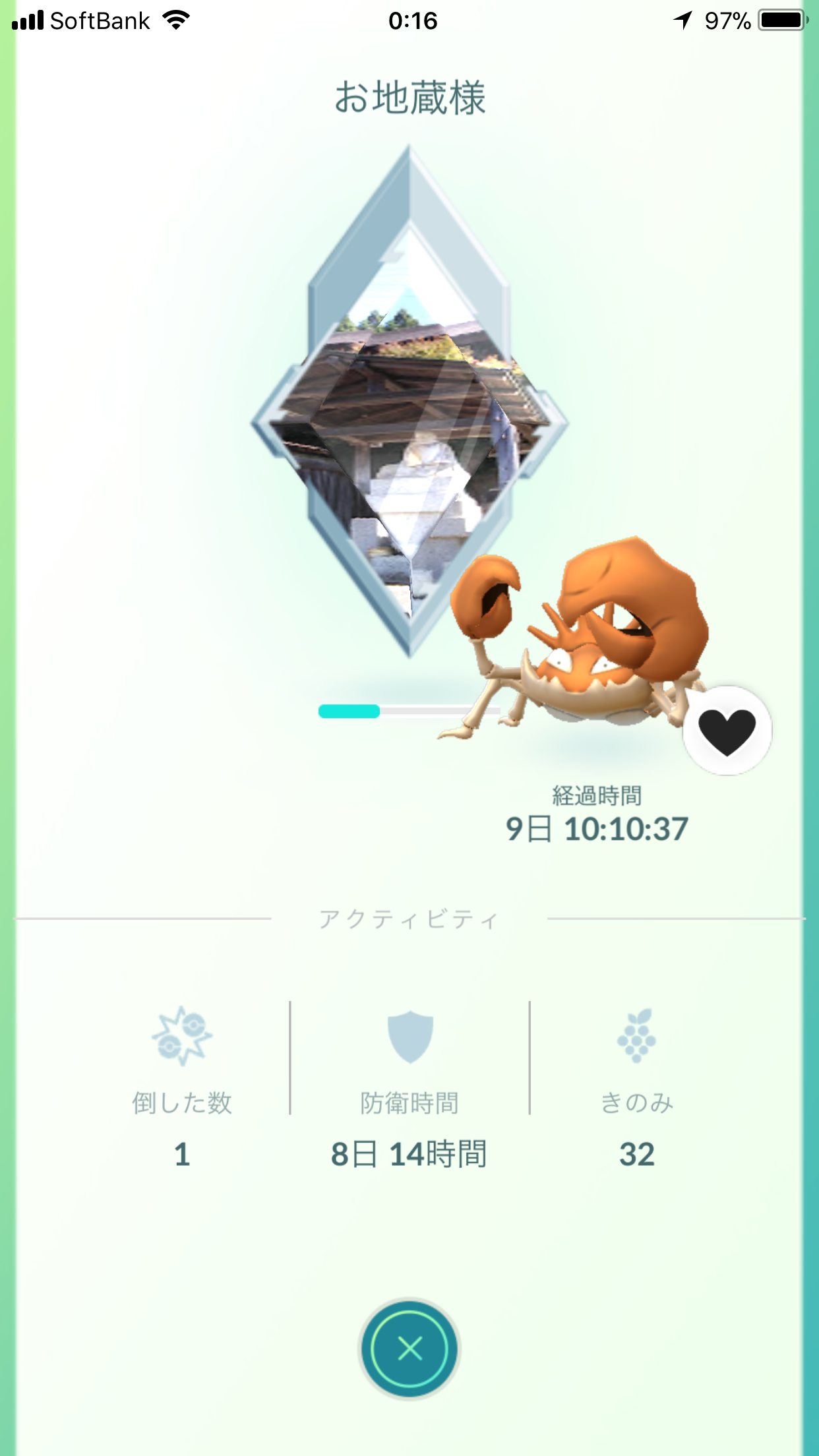
Task: Tap the heart icon beside Kingler
Action: 727,731
